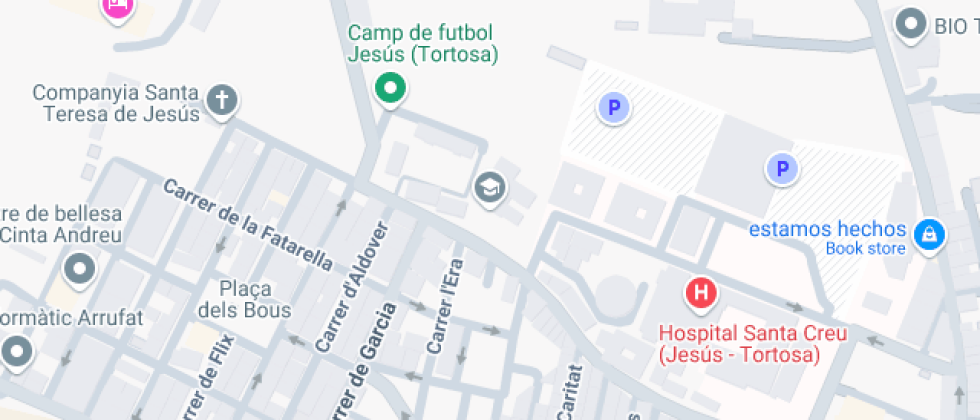Tap the Companyia Santa Teresa de Jesús pin
The width and height of the screenshot is (980, 420).
click(x=221, y=100)
